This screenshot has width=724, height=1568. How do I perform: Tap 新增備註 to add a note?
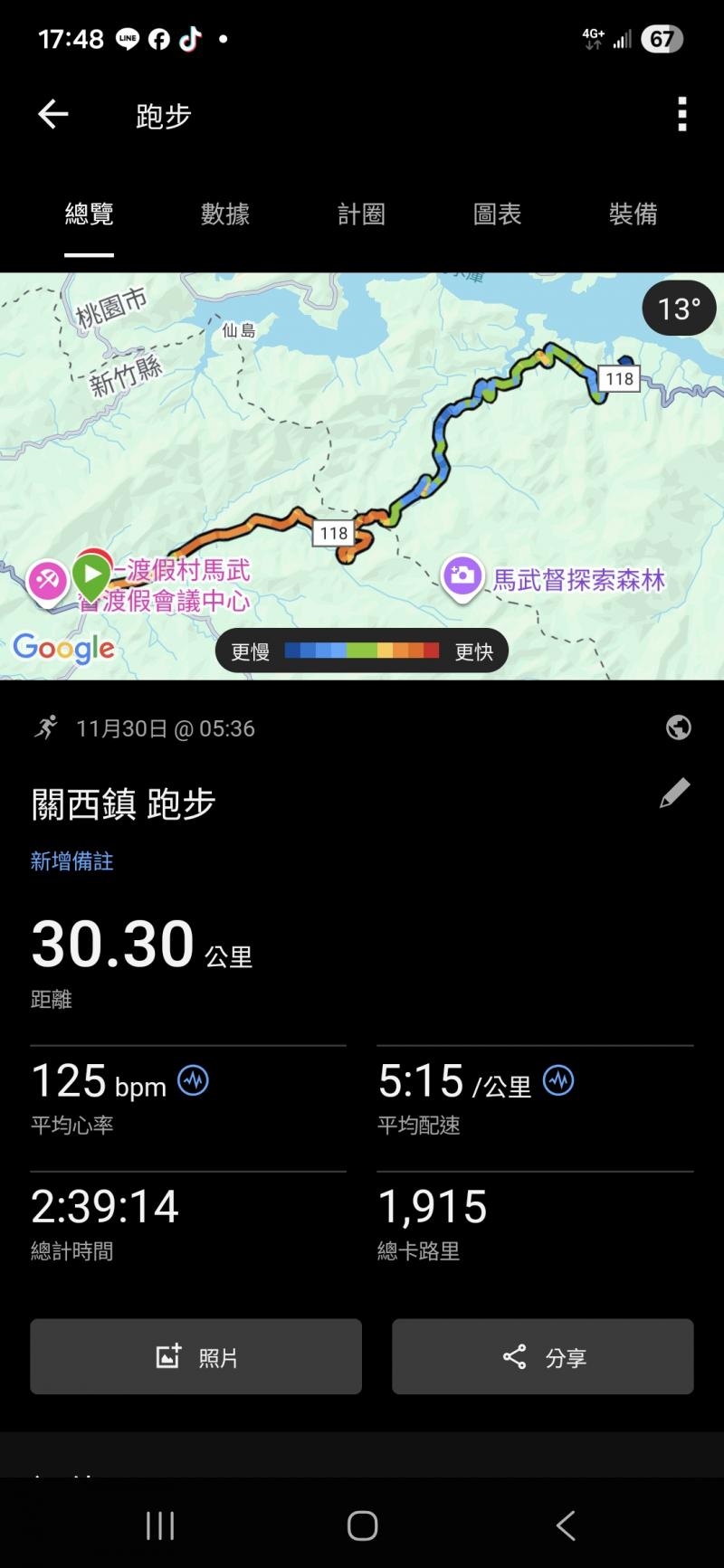[72, 861]
